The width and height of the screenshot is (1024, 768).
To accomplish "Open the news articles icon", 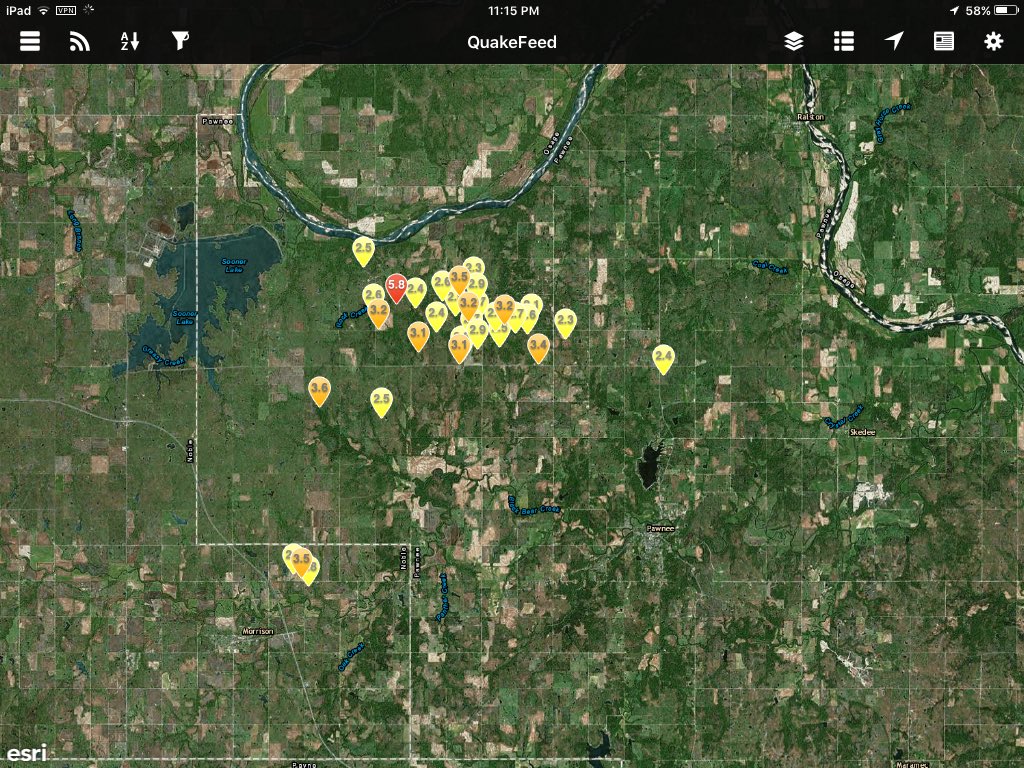I will (943, 41).
